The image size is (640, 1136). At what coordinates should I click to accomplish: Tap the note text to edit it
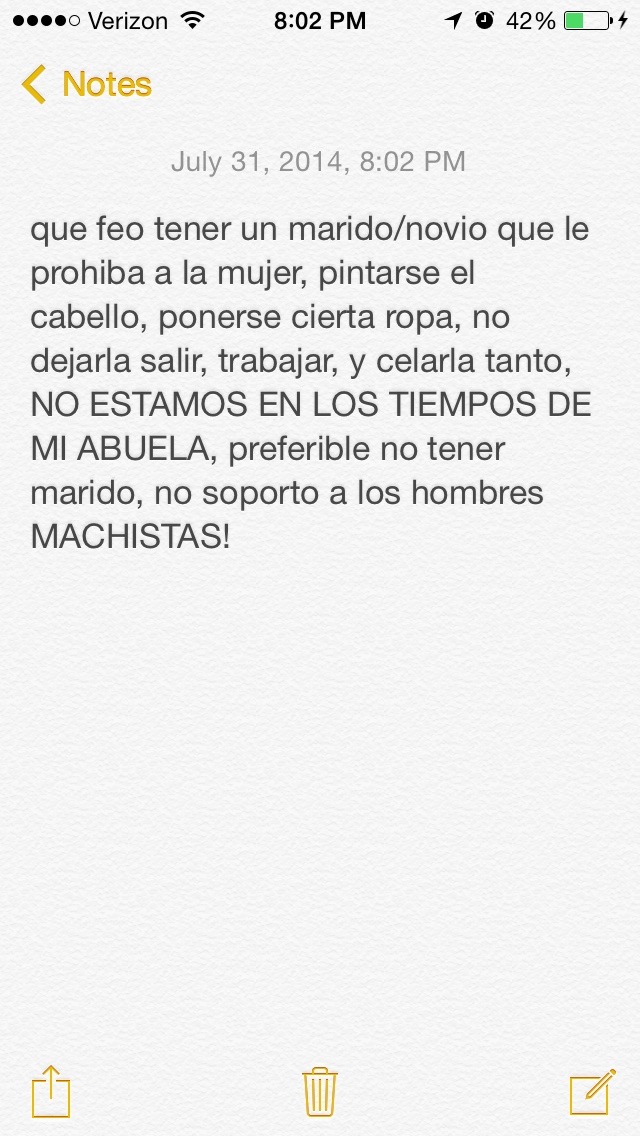point(311,383)
